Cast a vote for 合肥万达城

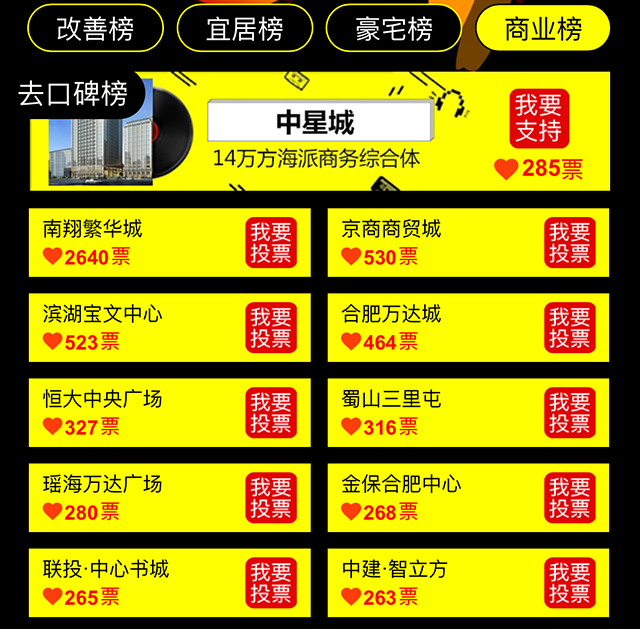pyautogui.click(x=570, y=328)
